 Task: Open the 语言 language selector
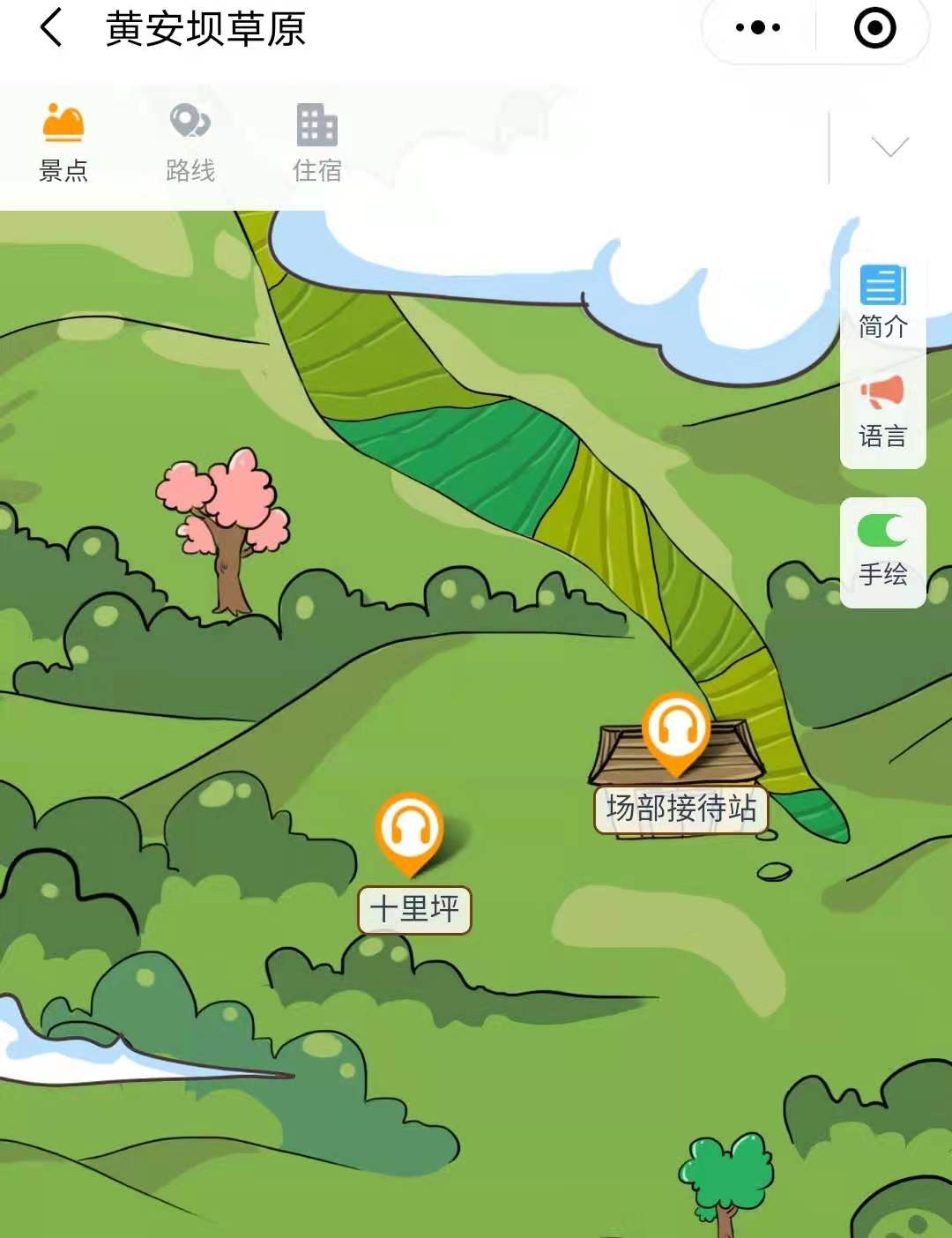tap(882, 412)
